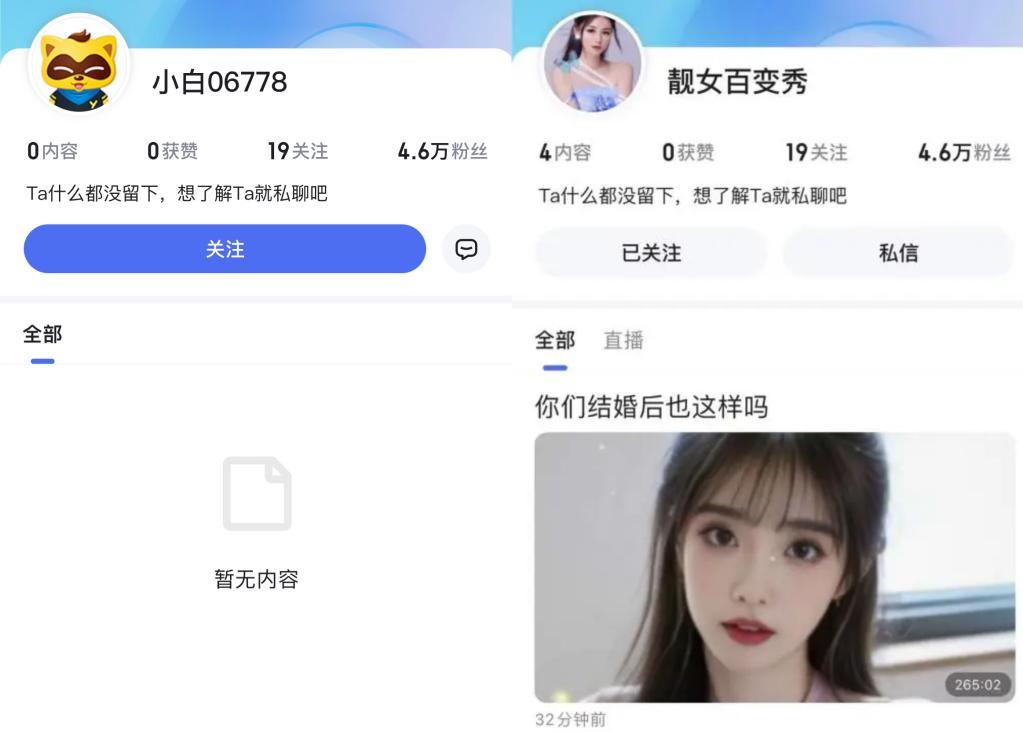Tap the blue 关注 follow button
The height and width of the screenshot is (732, 1023).
224,249
